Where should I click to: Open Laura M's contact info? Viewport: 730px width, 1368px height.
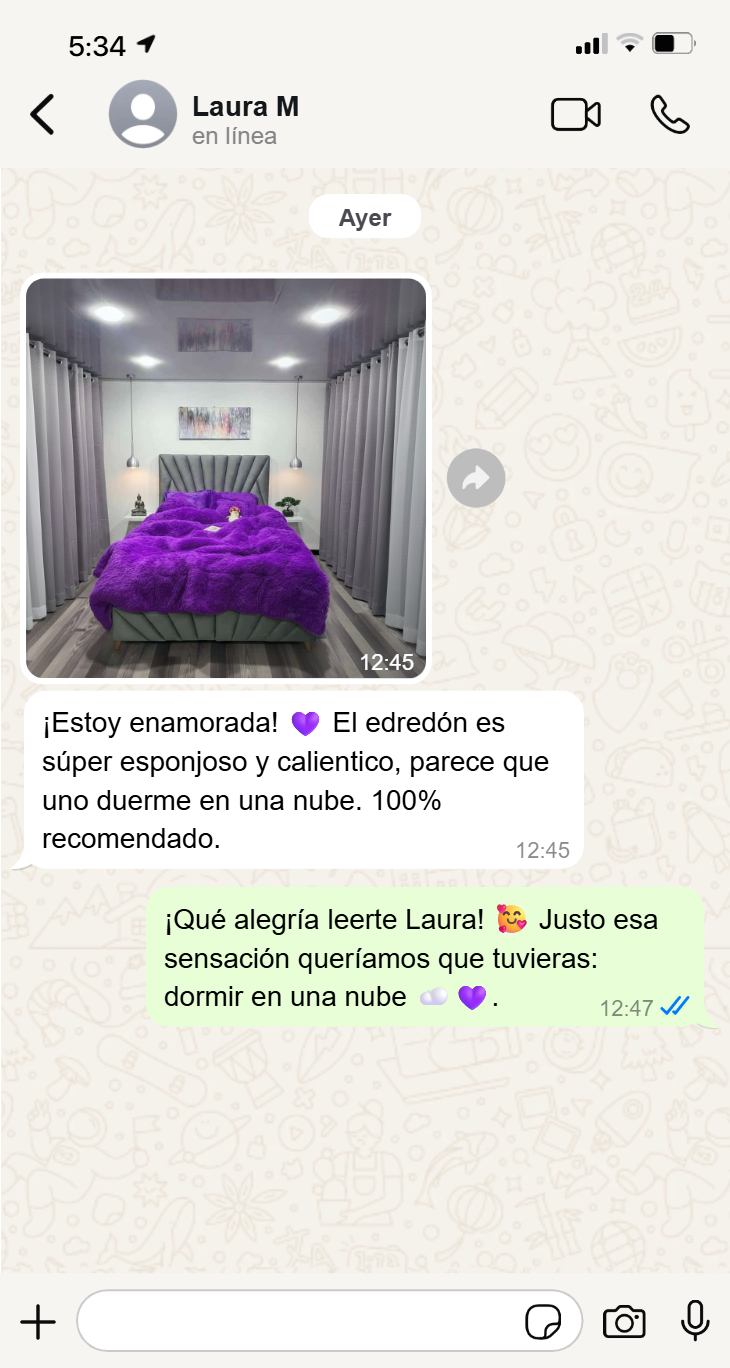click(245, 118)
